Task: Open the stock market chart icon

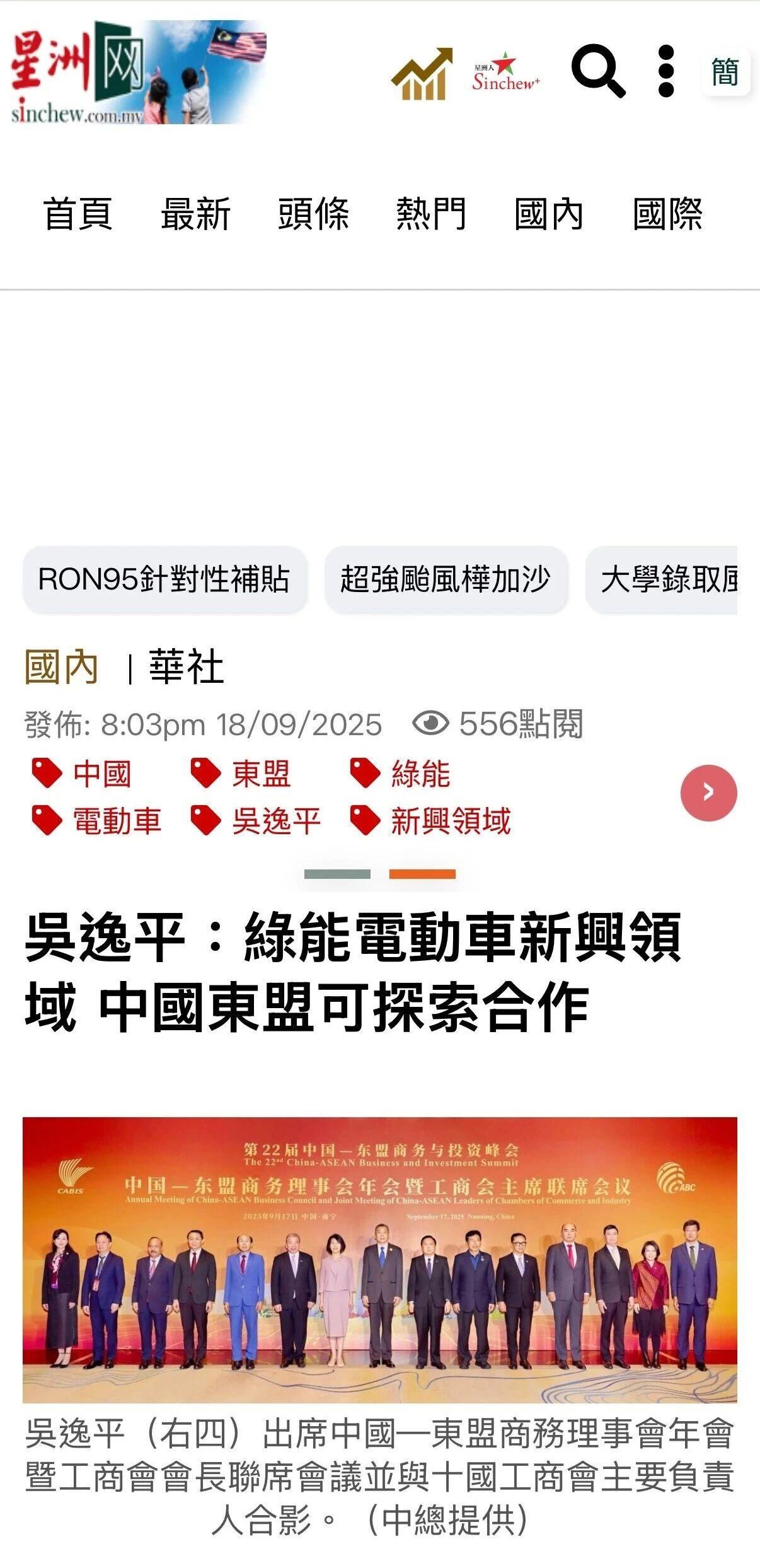Action: point(422,74)
